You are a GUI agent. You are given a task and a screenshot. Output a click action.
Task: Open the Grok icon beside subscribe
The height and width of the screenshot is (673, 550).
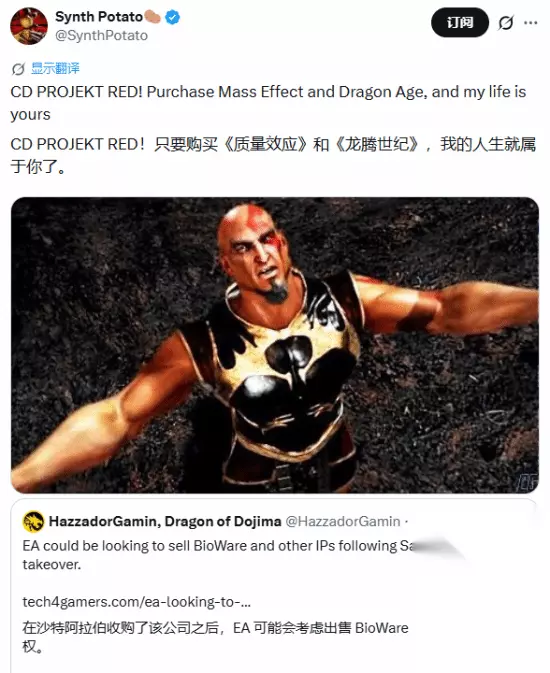pos(506,23)
